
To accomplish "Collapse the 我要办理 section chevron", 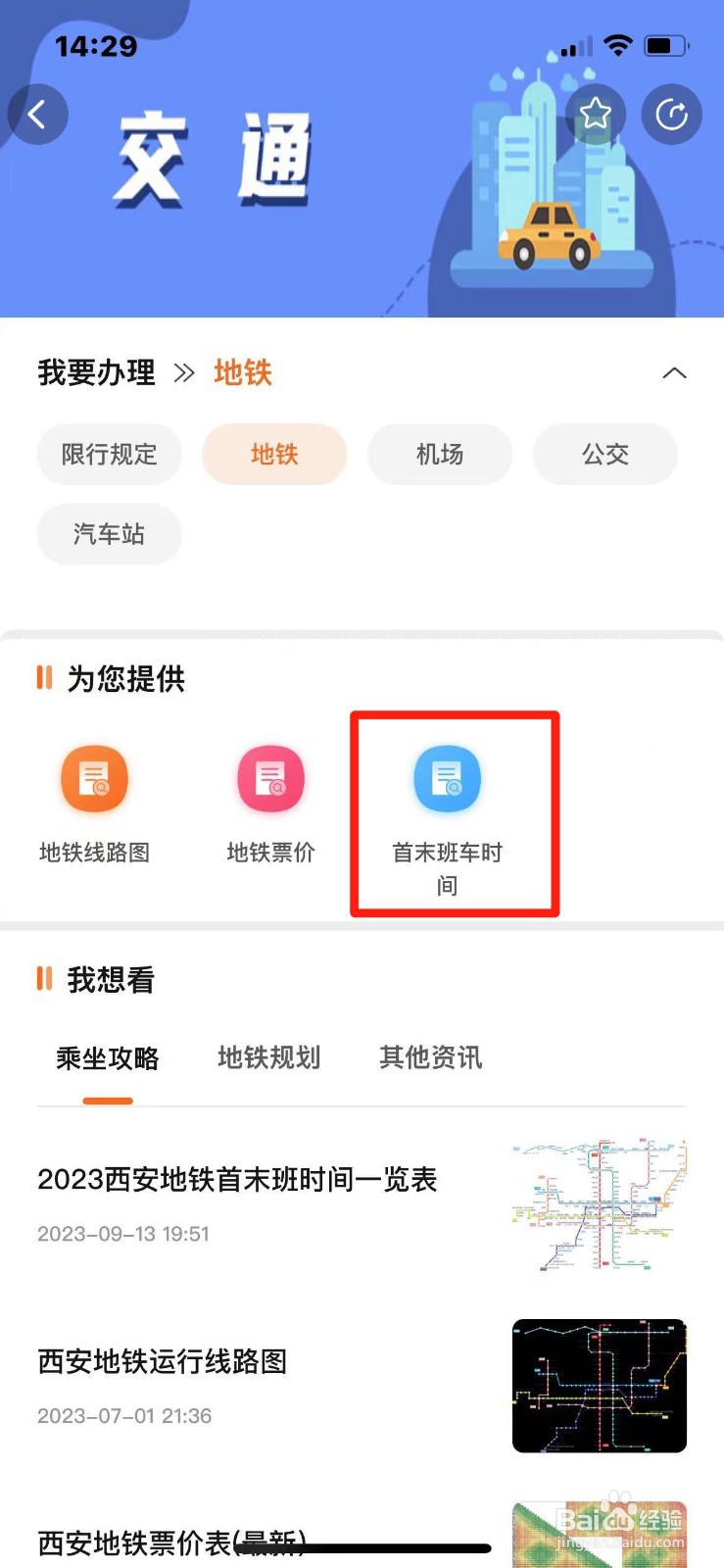I will point(674,373).
